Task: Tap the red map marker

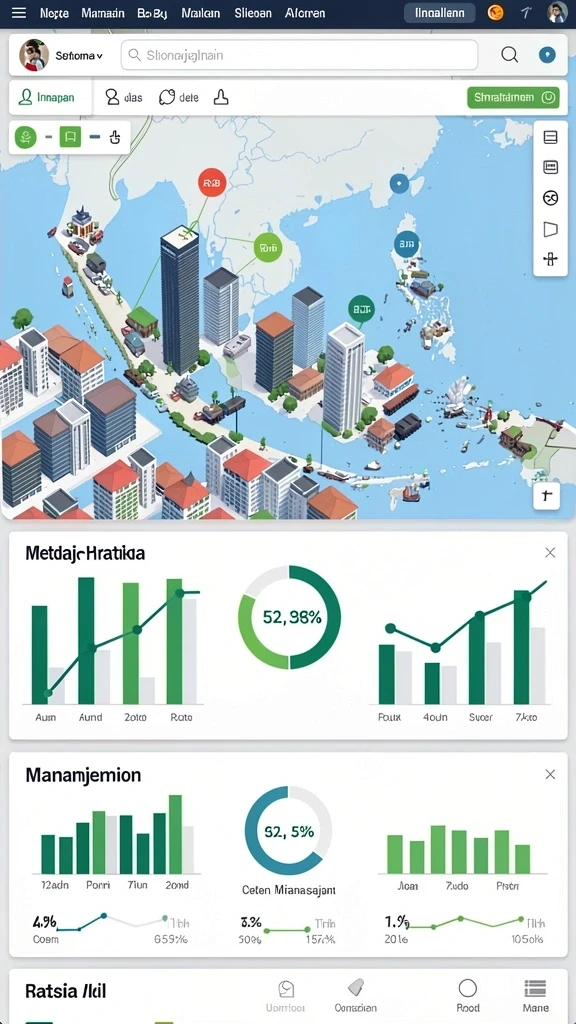Action: [211, 182]
